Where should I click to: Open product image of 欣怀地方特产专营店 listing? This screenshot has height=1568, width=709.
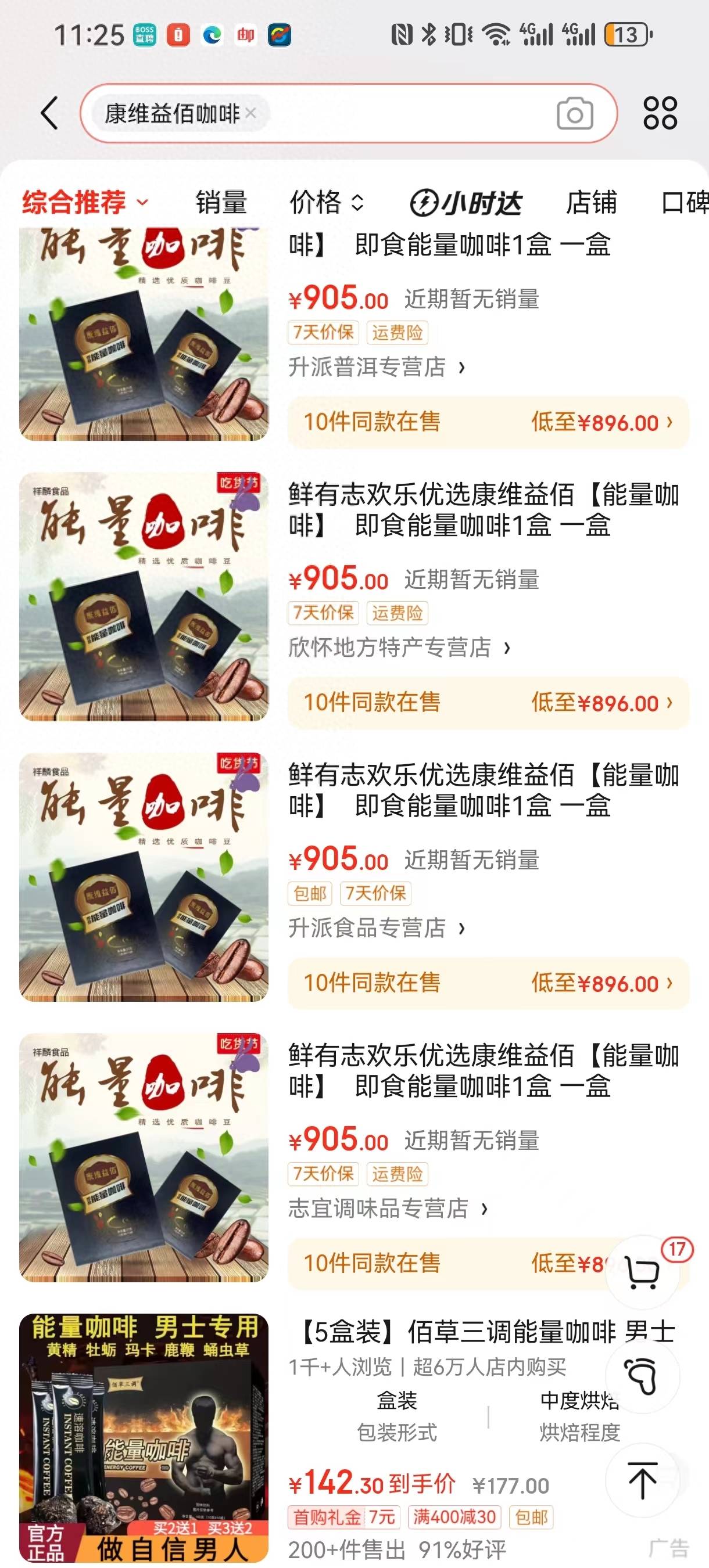coord(144,596)
